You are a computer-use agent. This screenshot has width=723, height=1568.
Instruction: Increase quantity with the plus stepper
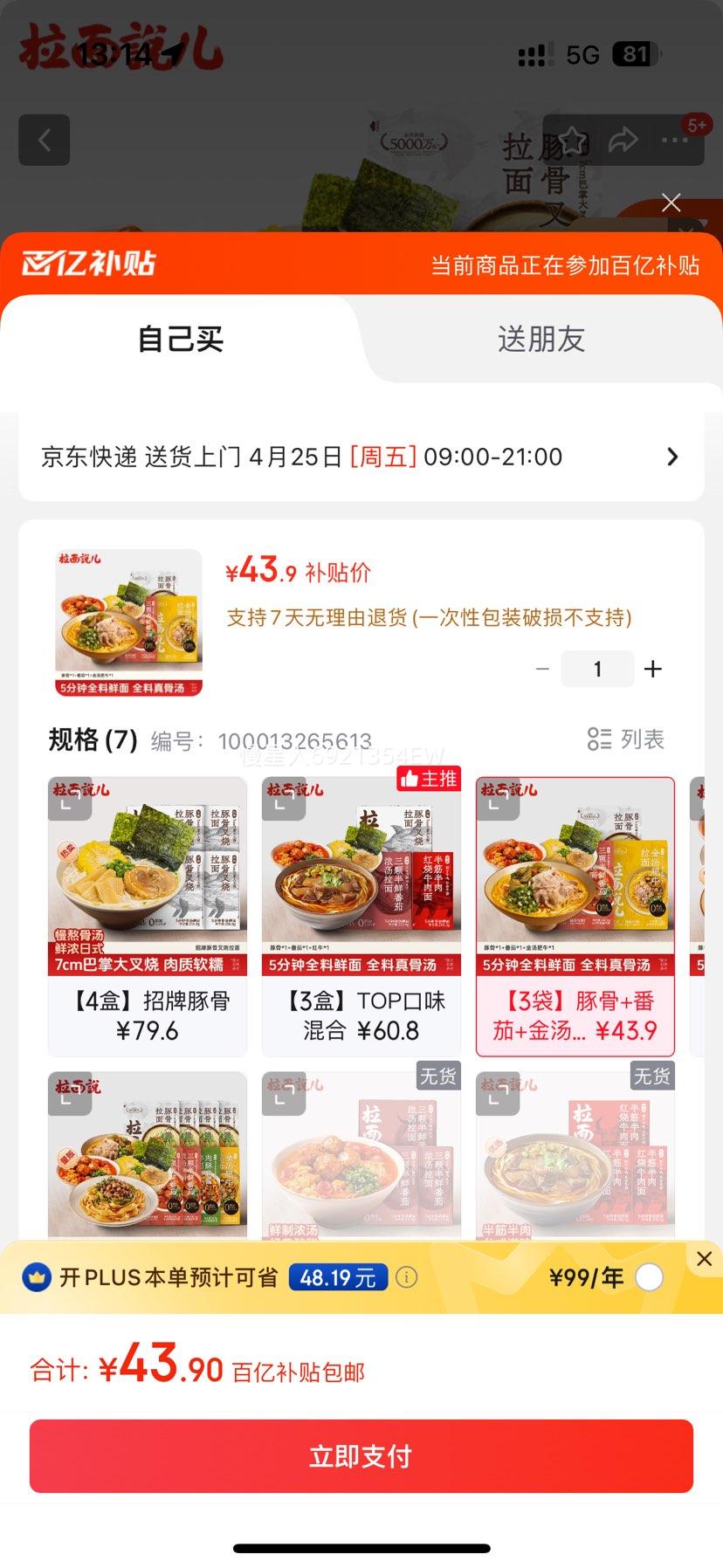tap(652, 669)
